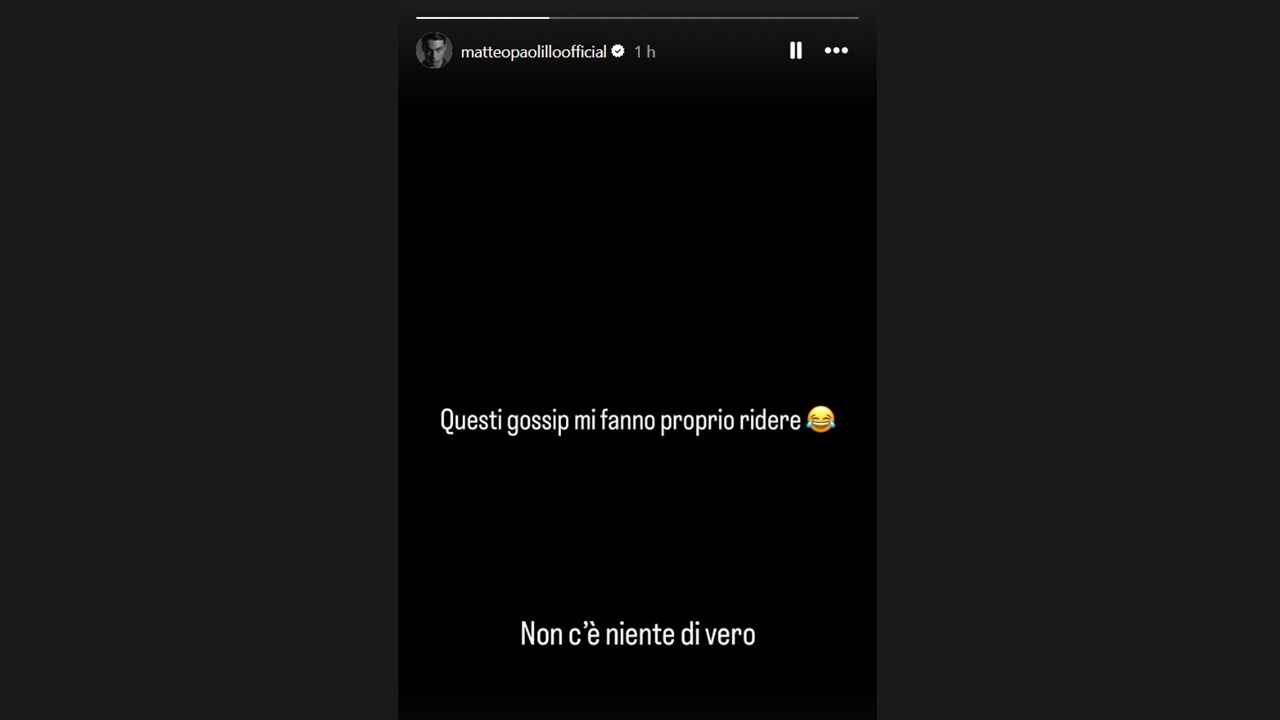
Task: Open matteopaolilloofficial's profile picture
Action: point(434,51)
